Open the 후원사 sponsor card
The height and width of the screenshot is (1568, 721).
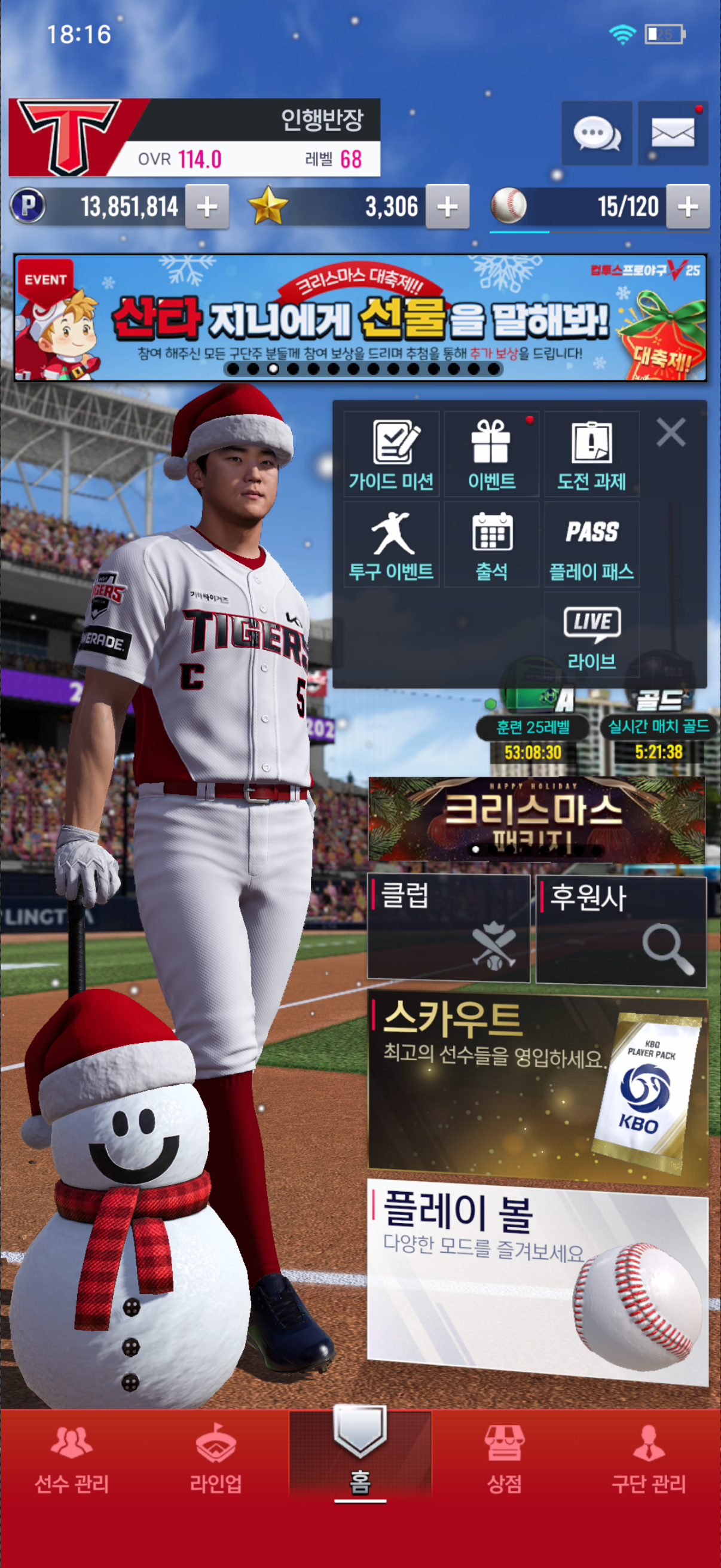click(621, 929)
